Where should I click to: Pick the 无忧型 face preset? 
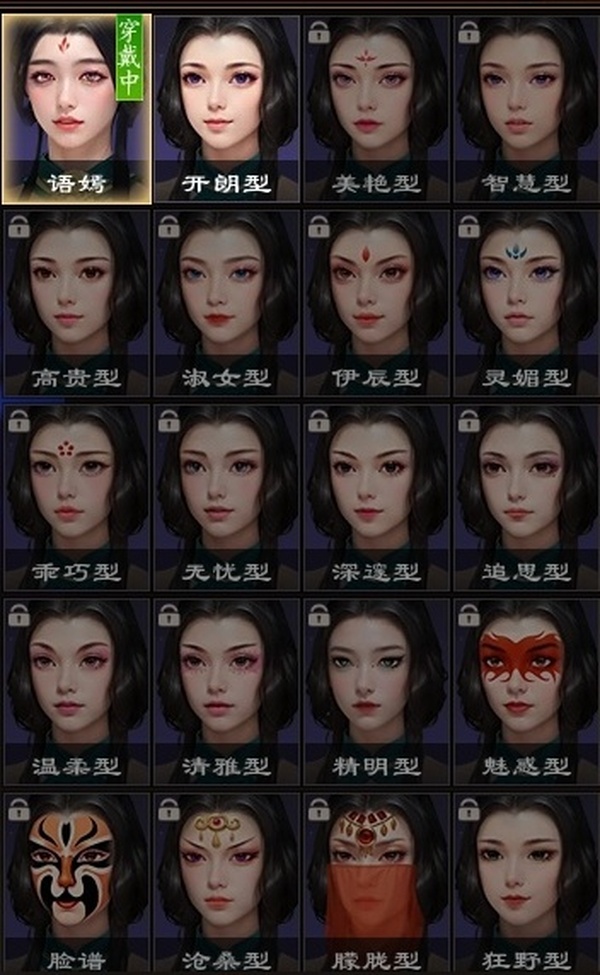click(x=226, y=496)
